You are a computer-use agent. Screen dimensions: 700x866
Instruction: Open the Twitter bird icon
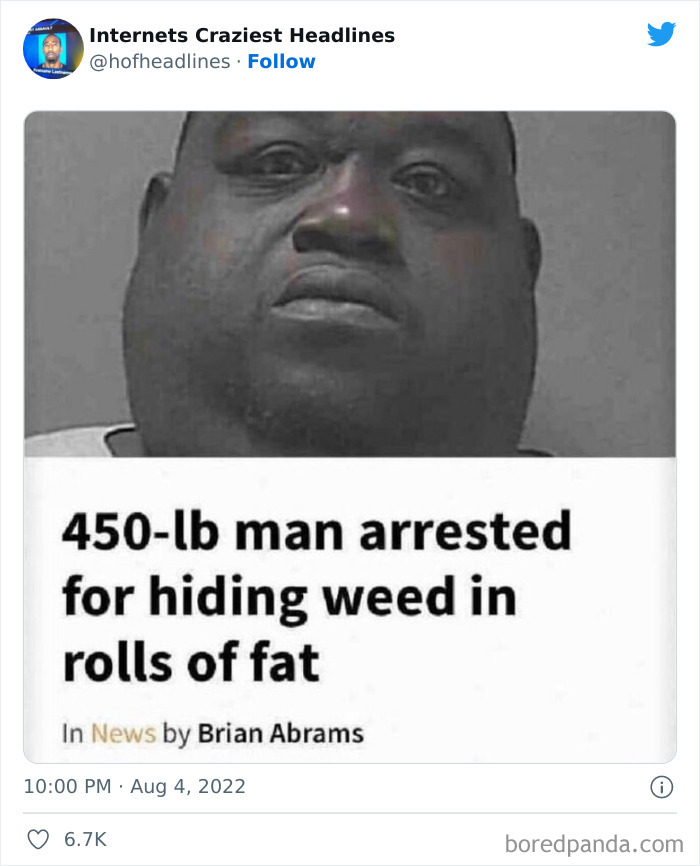(x=661, y=34)
